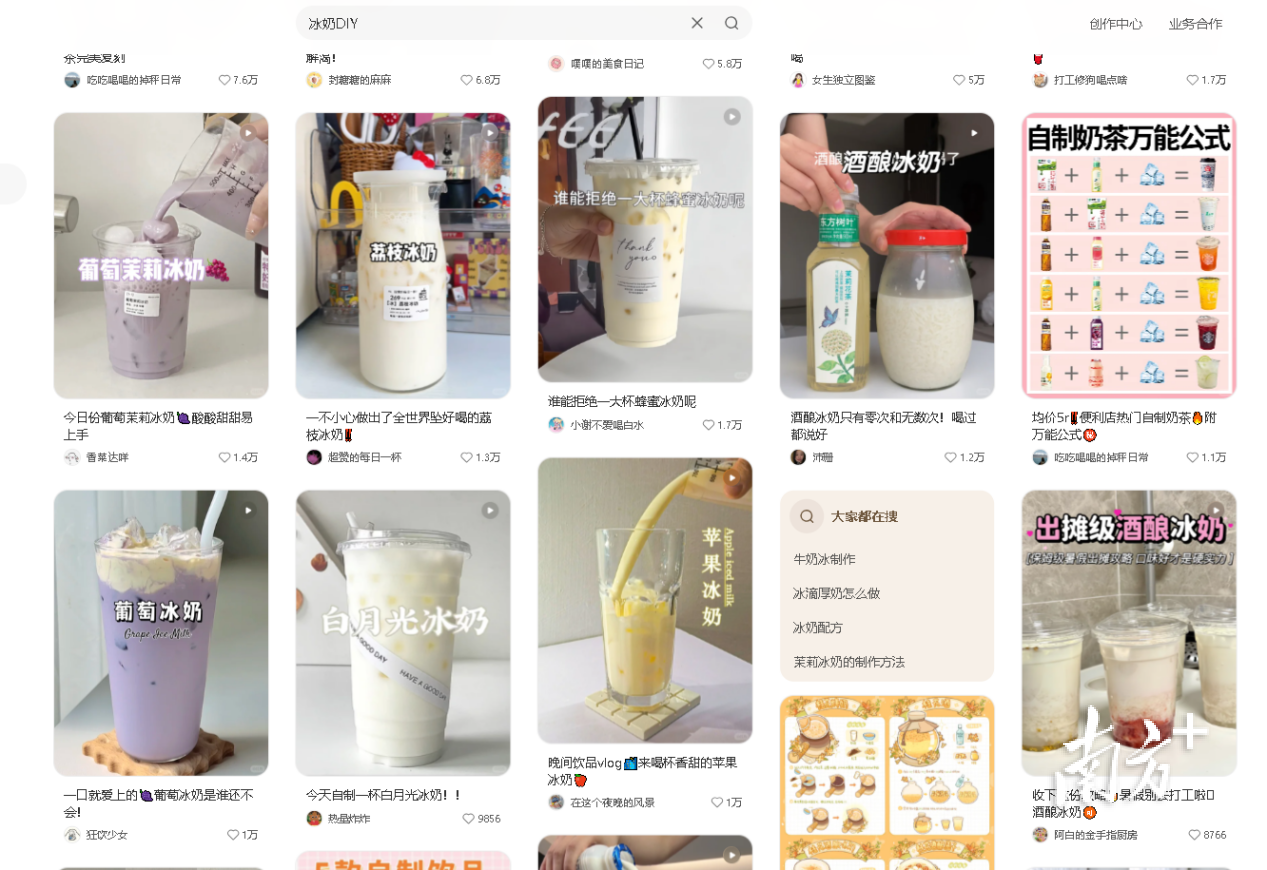
Task: Select suggested search 冰奶配方
Action: tap(817, 628)
